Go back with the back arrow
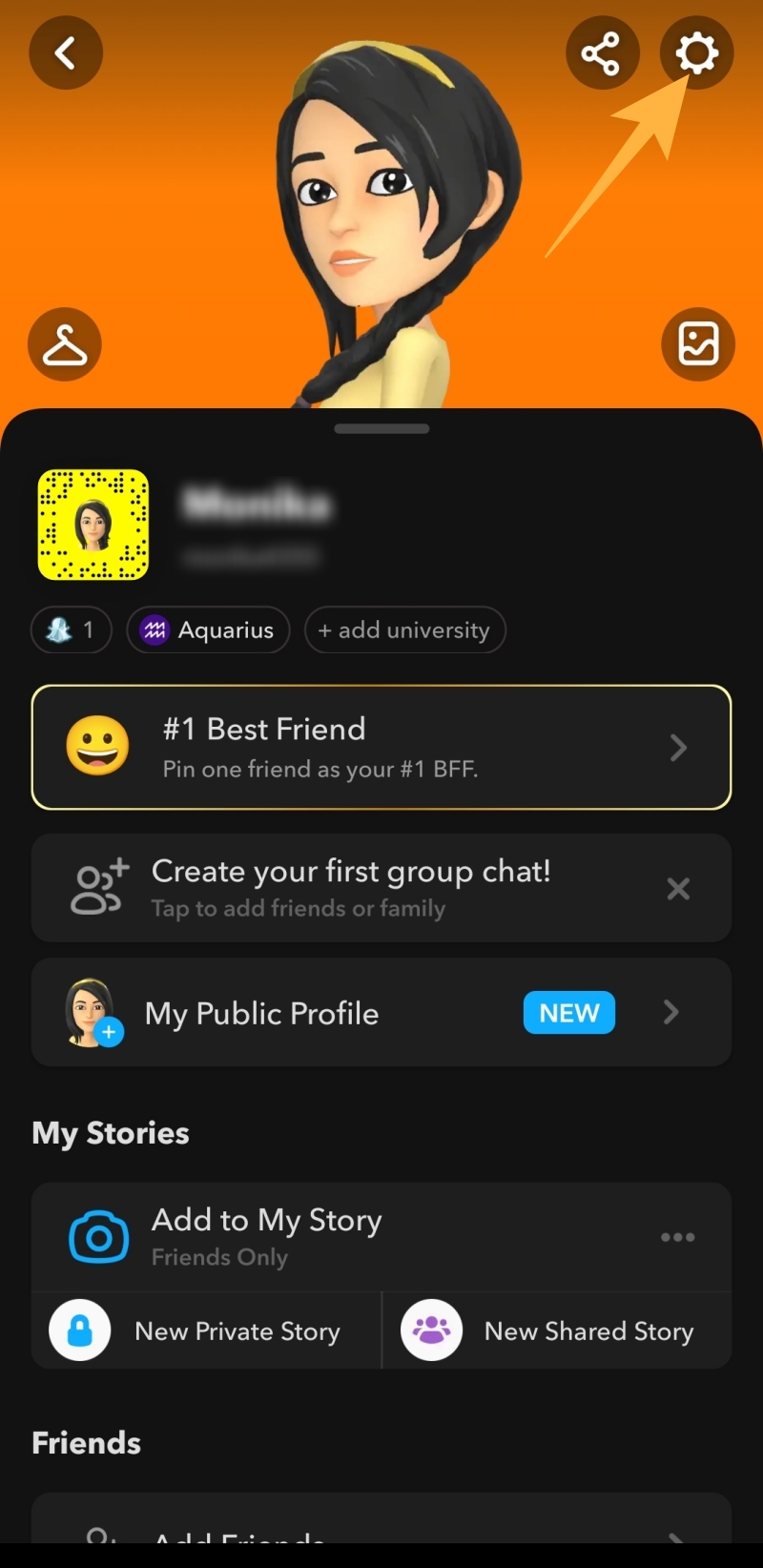 (x=65, y=53)
